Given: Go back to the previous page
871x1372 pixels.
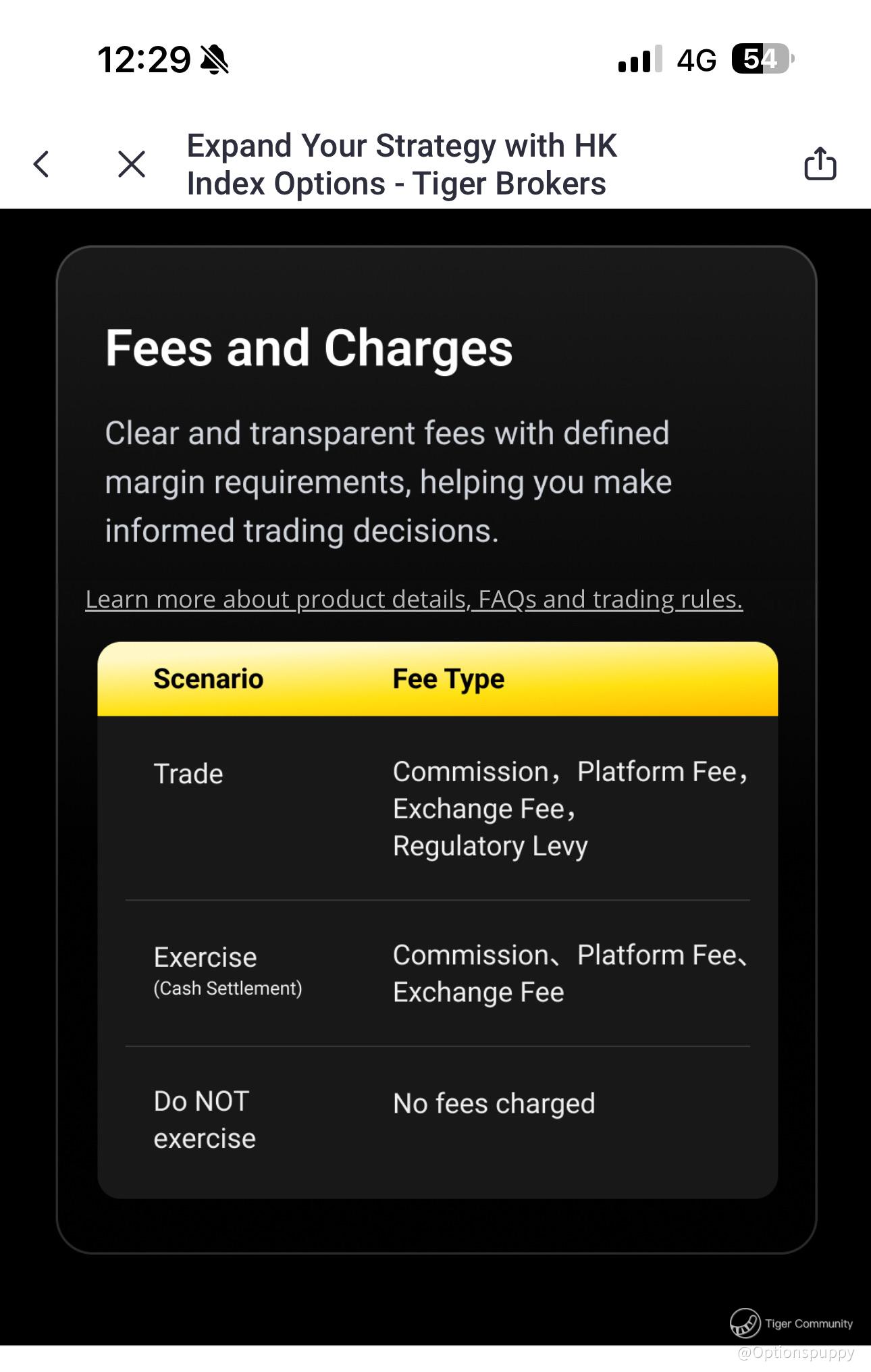Looking at the screenshot, I should tap(42, 164).
